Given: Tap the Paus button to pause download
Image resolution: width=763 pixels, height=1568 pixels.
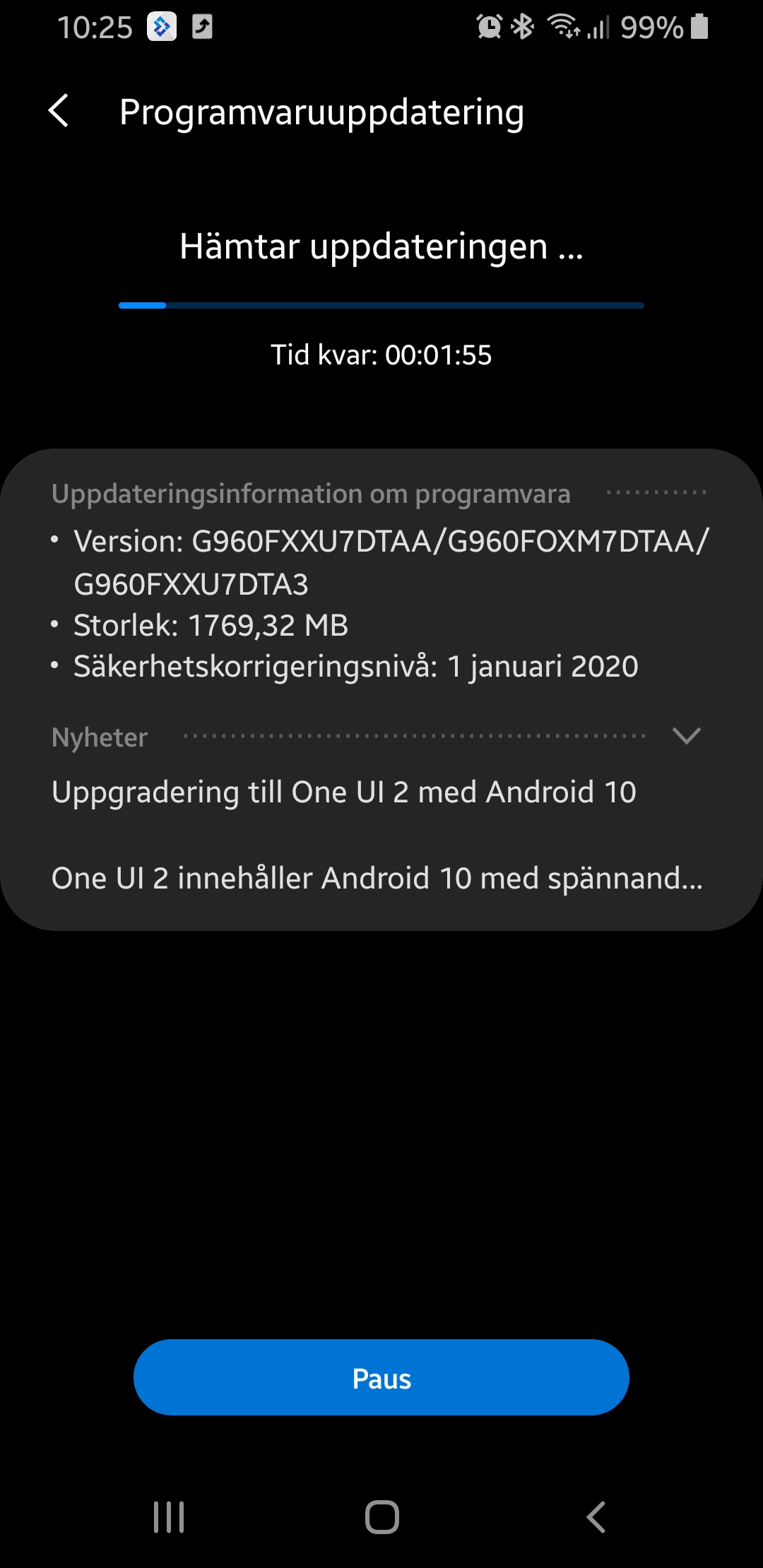Looking at the screenshot, I should point(381,1378).
